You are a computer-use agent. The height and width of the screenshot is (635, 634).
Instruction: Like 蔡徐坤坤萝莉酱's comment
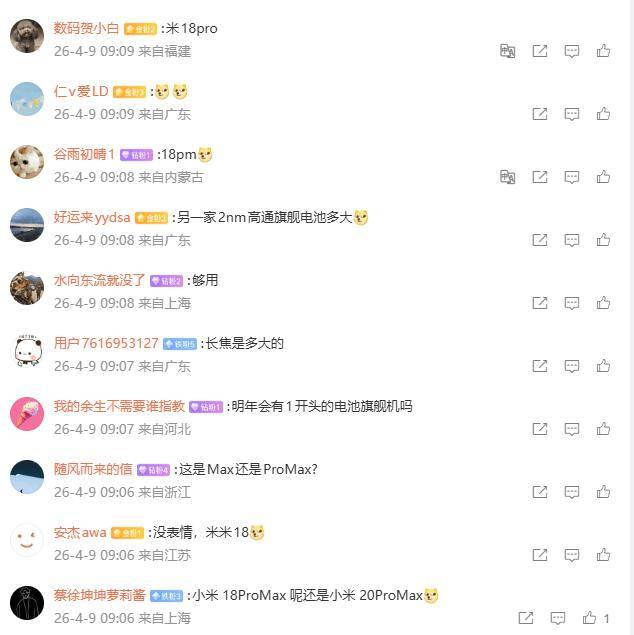click(x=591, y=618)
